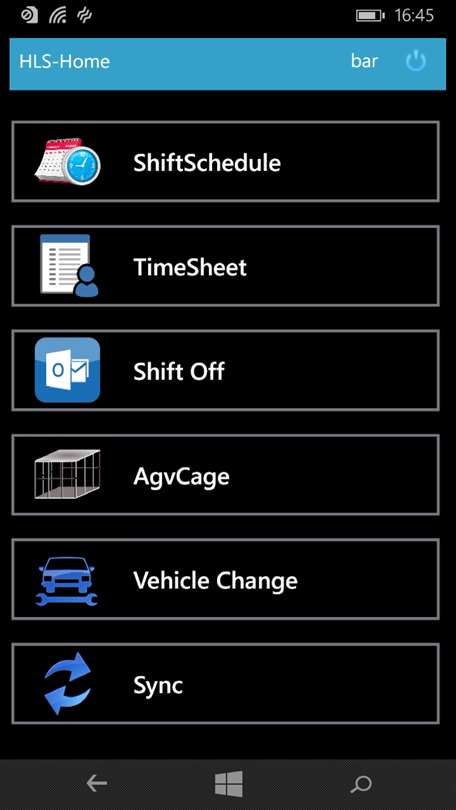456x810 pixels.
Task: Tap the power logout icon
Action: tap(416, 61)
